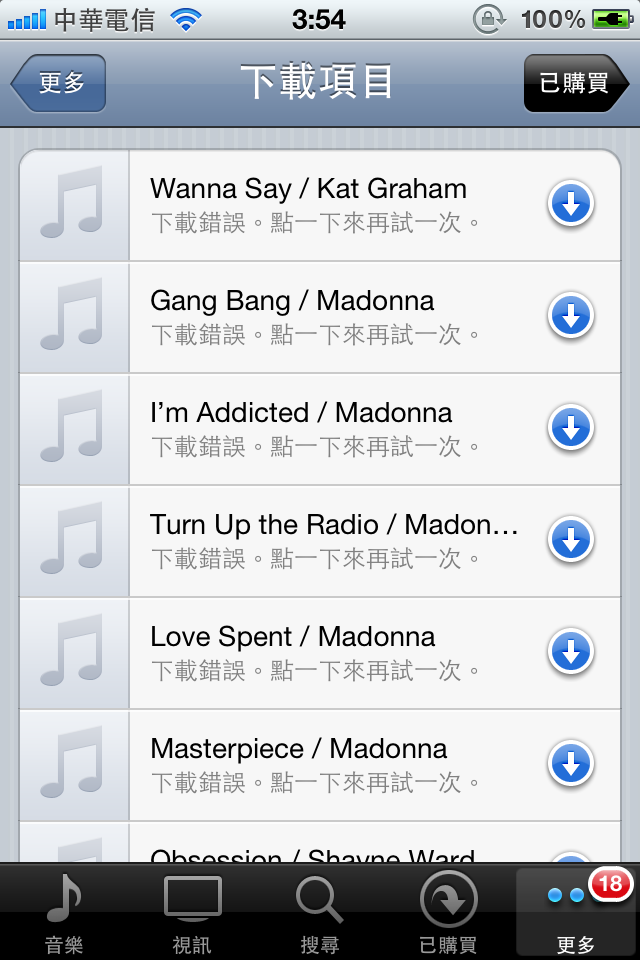Open the 已購買 tab in the bottom bar

[448, 912]
